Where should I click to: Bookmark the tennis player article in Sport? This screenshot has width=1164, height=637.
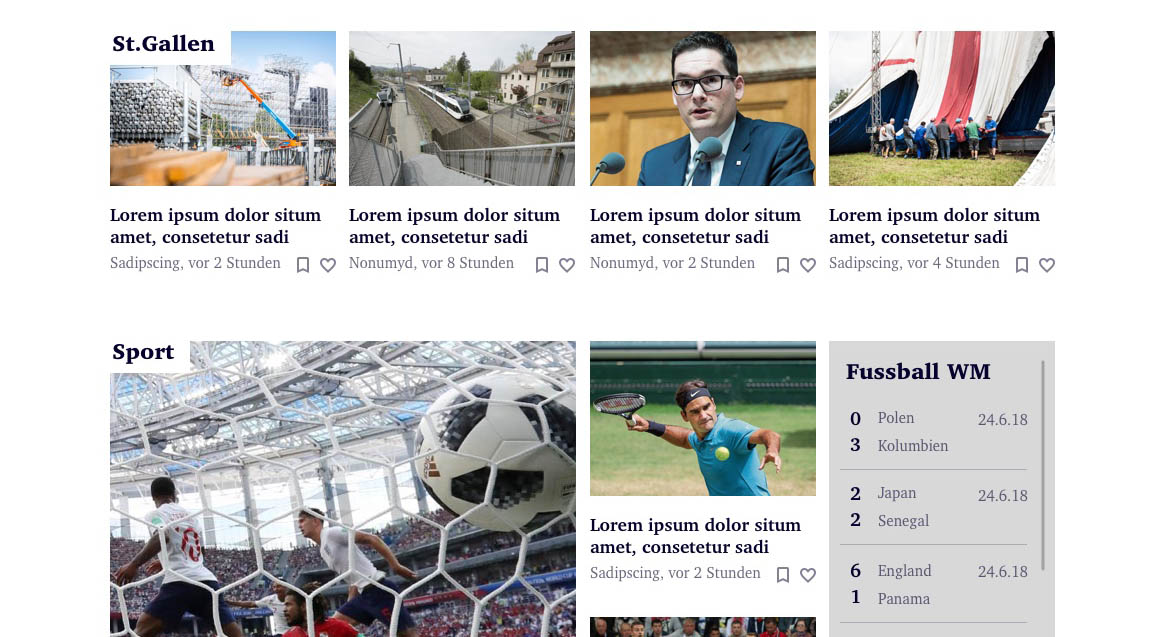[783, 575]
